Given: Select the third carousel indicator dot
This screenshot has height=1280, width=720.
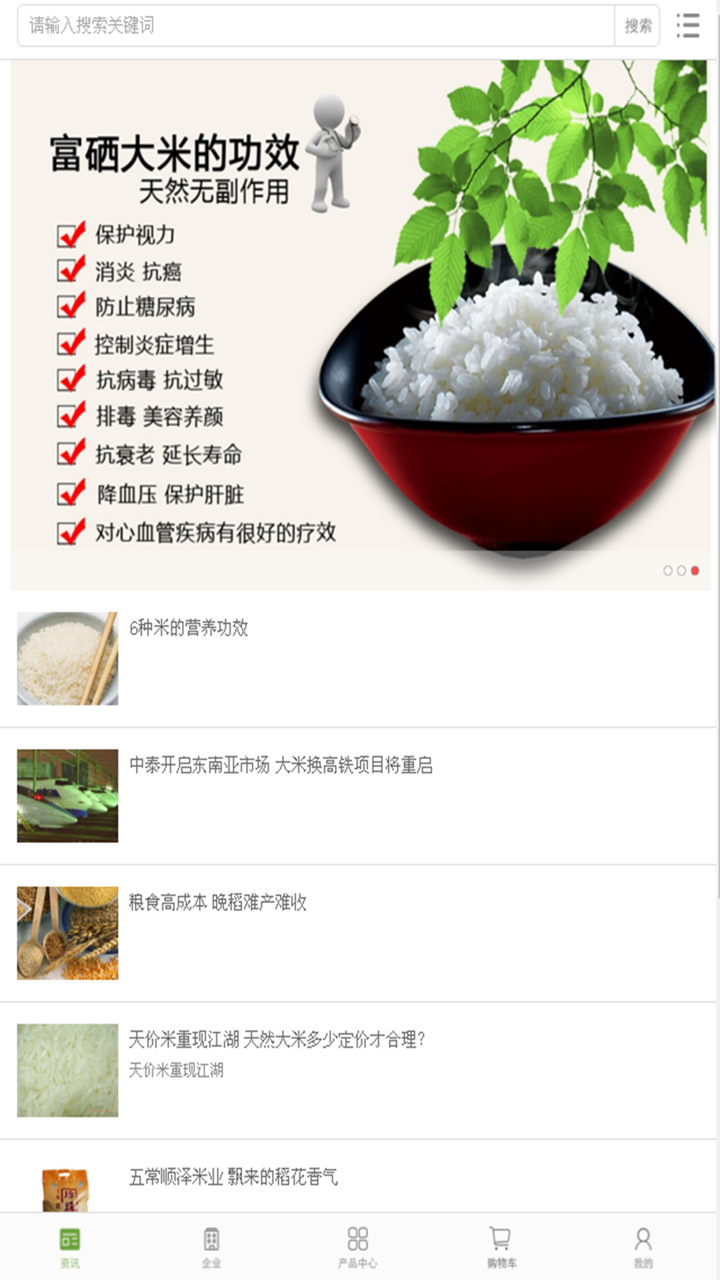Looking at the screenshot, I should [x=693, y=569].
